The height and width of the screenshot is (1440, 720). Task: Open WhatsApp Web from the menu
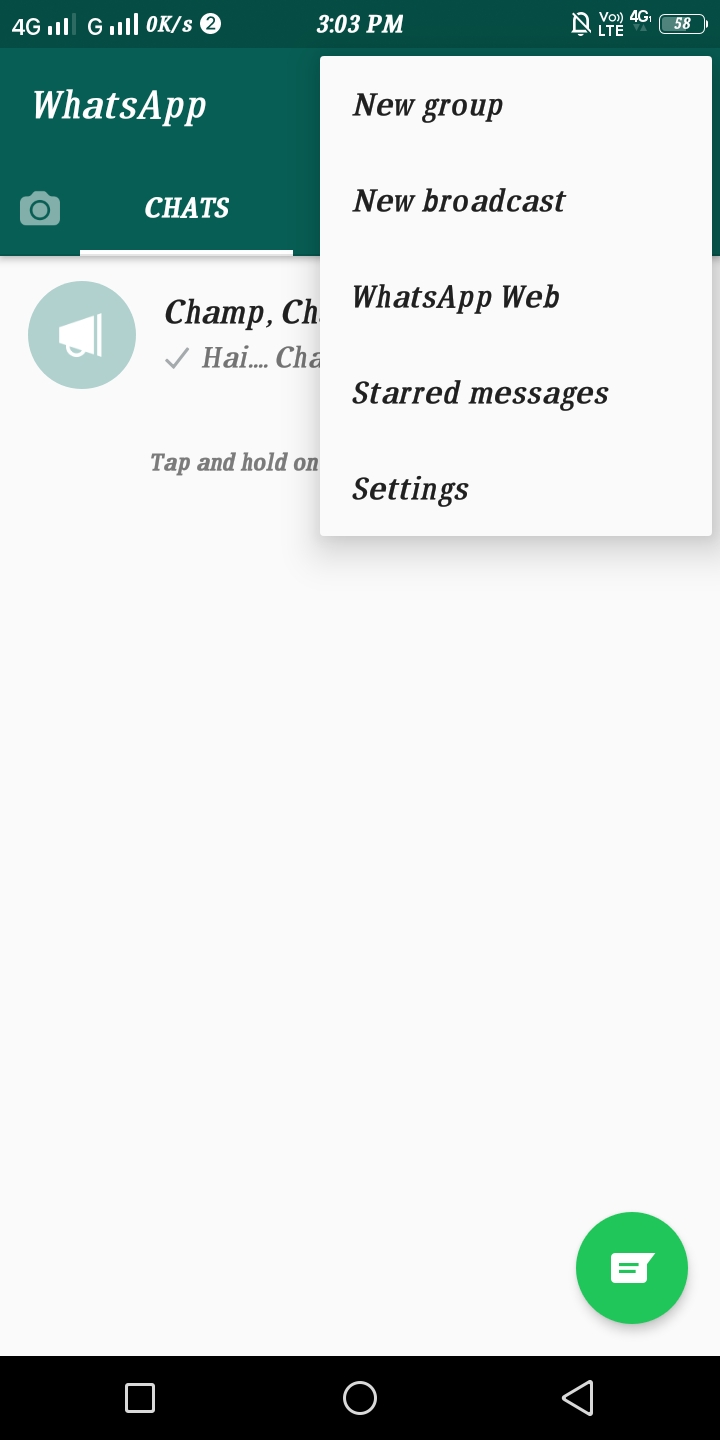(455, 296)
